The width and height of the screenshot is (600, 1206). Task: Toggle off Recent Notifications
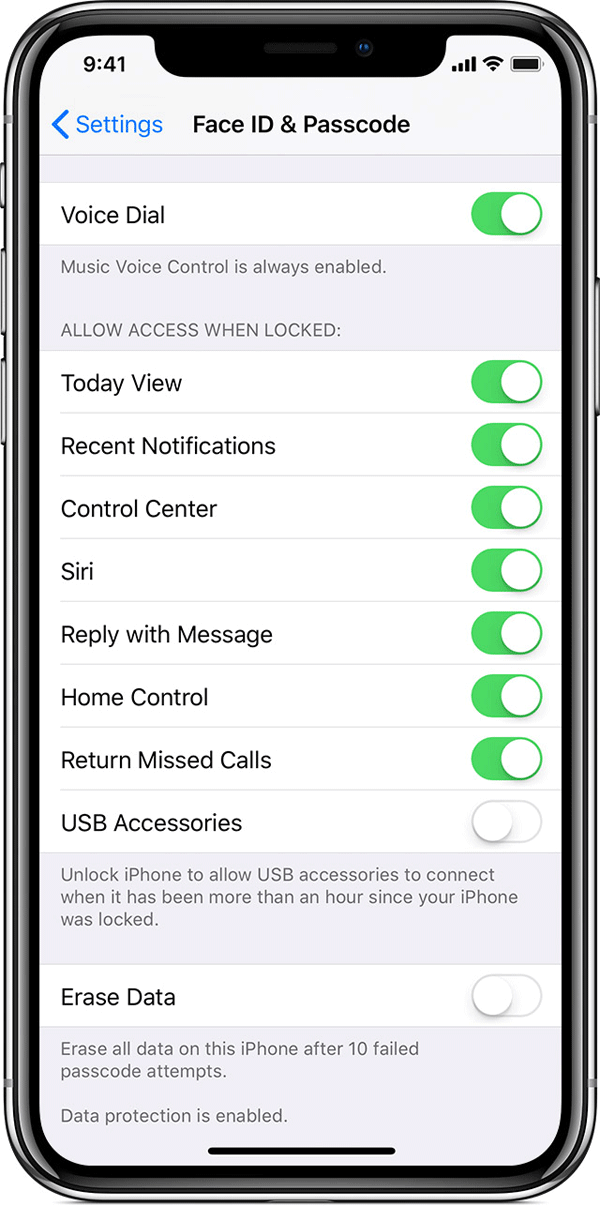tap(506, 446)
